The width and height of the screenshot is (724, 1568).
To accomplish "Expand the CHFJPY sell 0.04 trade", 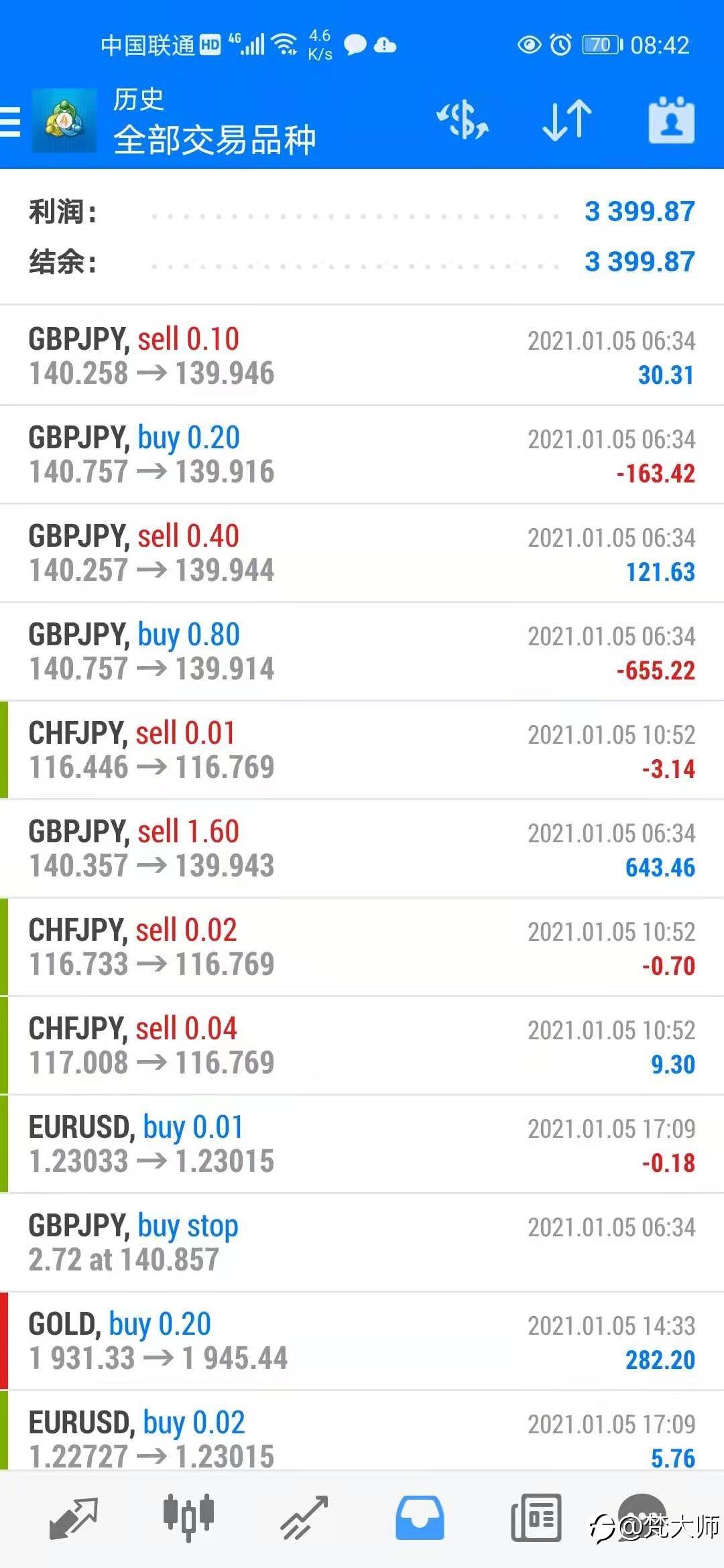I will tap(362, 1045).
